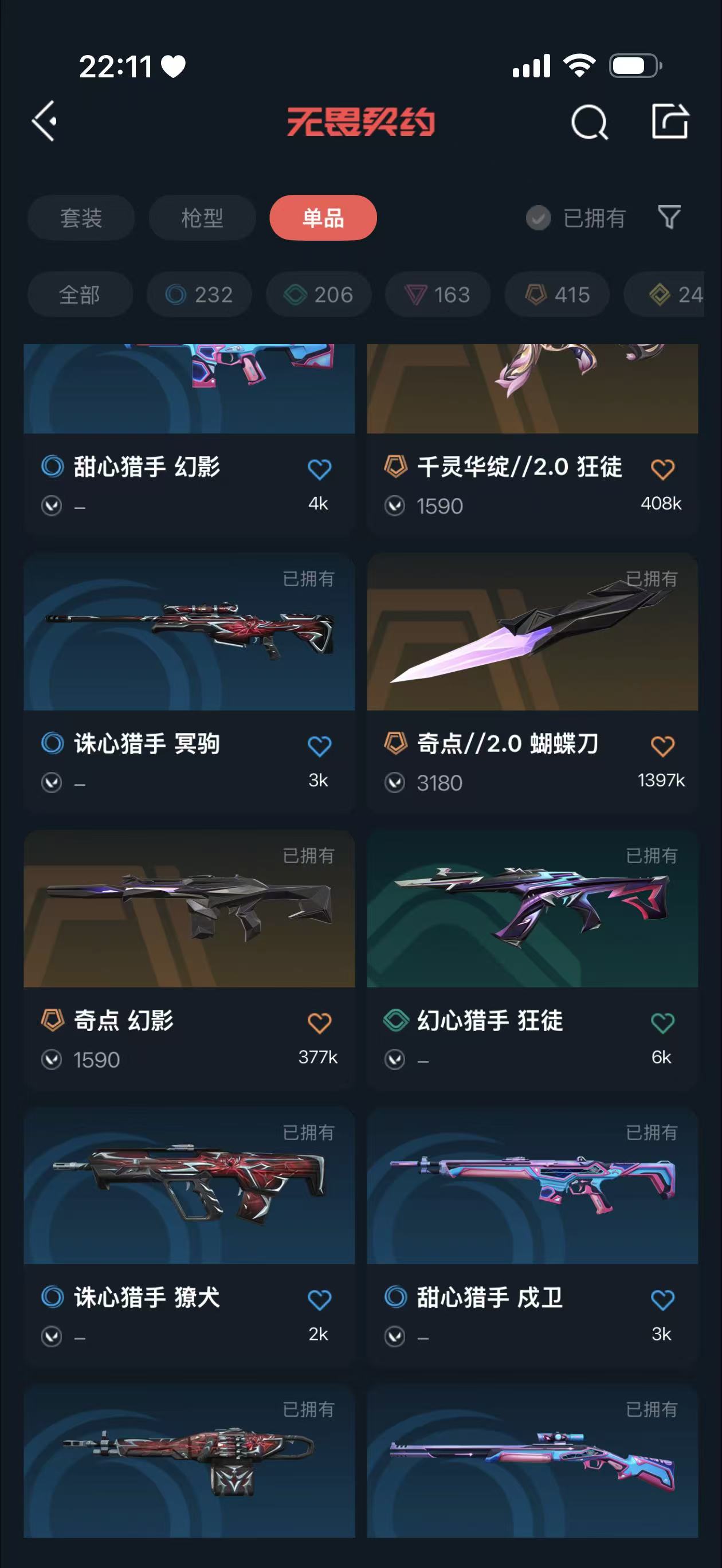Filter by the 415 tier chip
The height and width of the screenshot is (1568, 722).
(557, 295)
